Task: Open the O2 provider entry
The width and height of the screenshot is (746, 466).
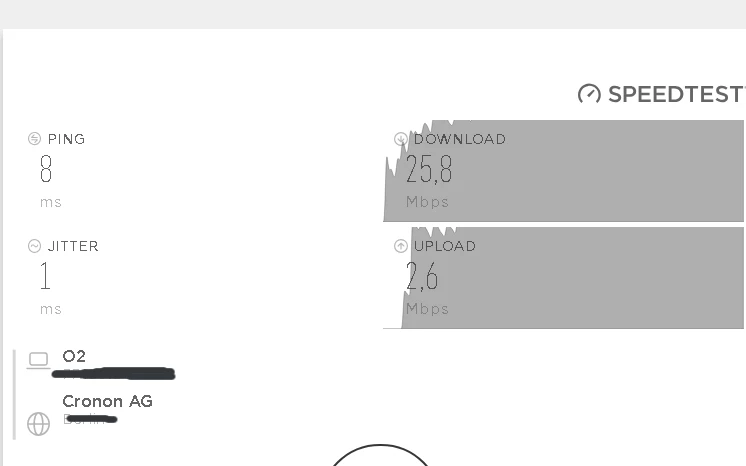Action: coord(74,356)
